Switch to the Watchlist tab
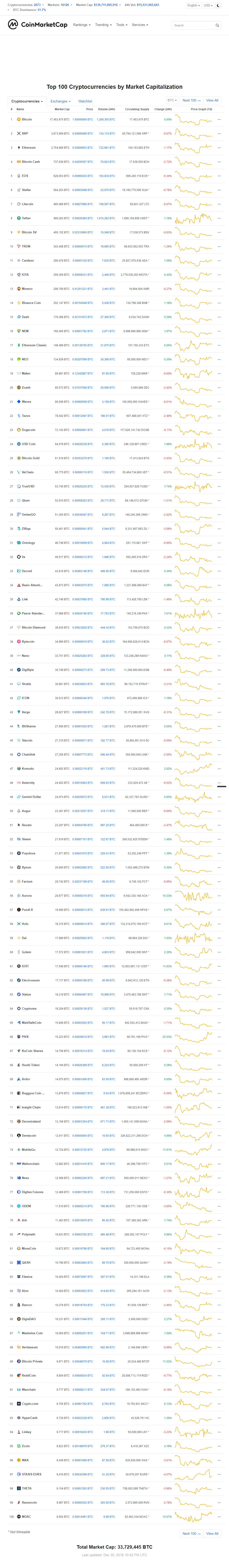229x1568 pixels. [x=85, y=101]
